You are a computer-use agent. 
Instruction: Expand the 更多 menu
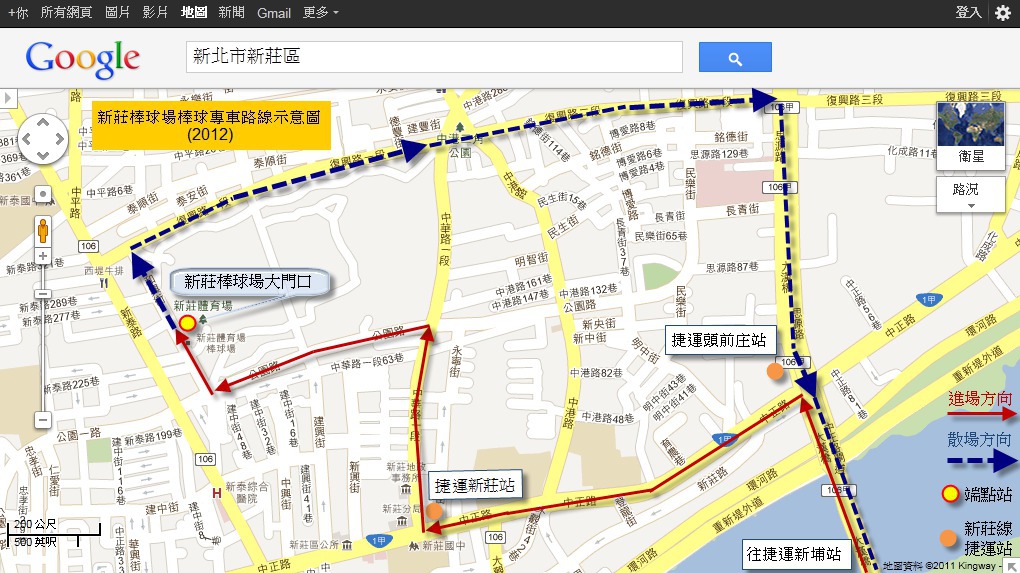point(320,13)
